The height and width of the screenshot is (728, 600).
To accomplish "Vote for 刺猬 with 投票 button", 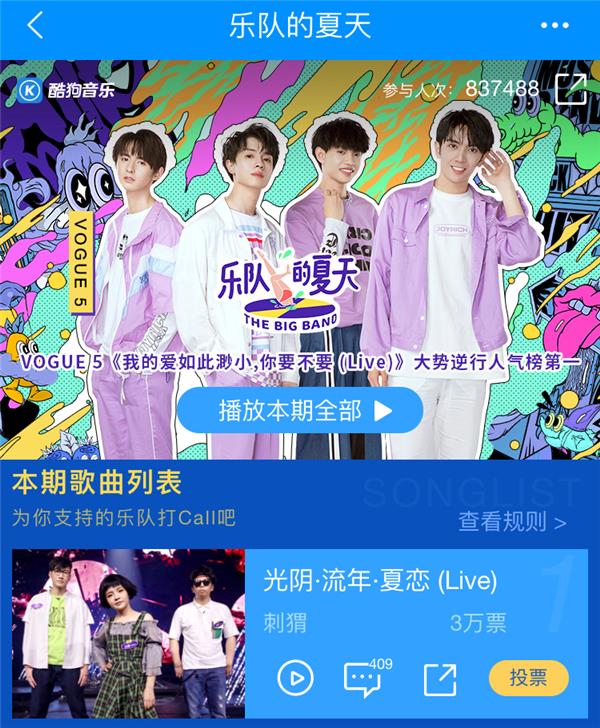I will 528,678.
